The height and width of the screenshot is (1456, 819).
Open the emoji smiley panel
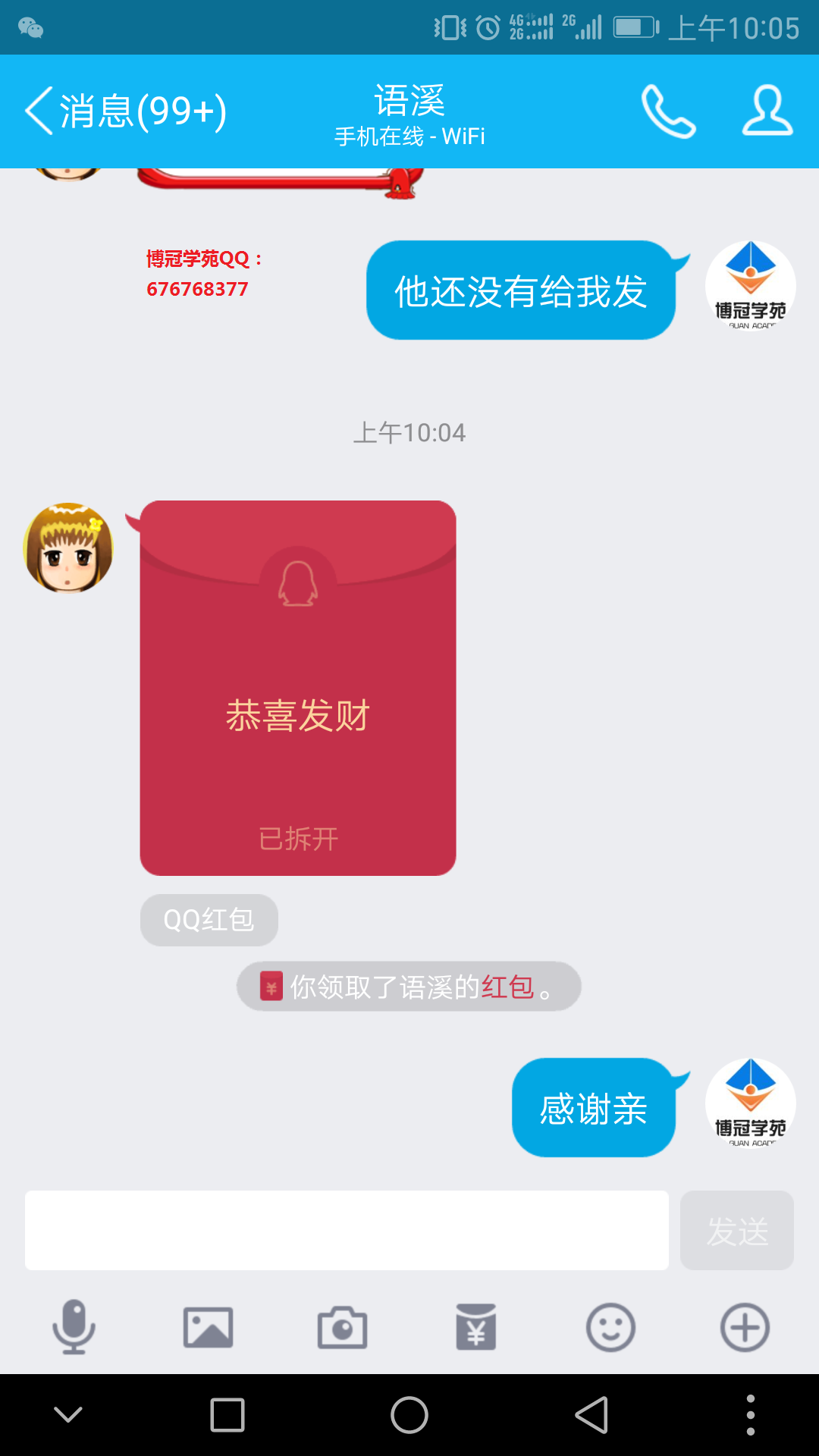pyautogui.click(x=610, y=1327)
